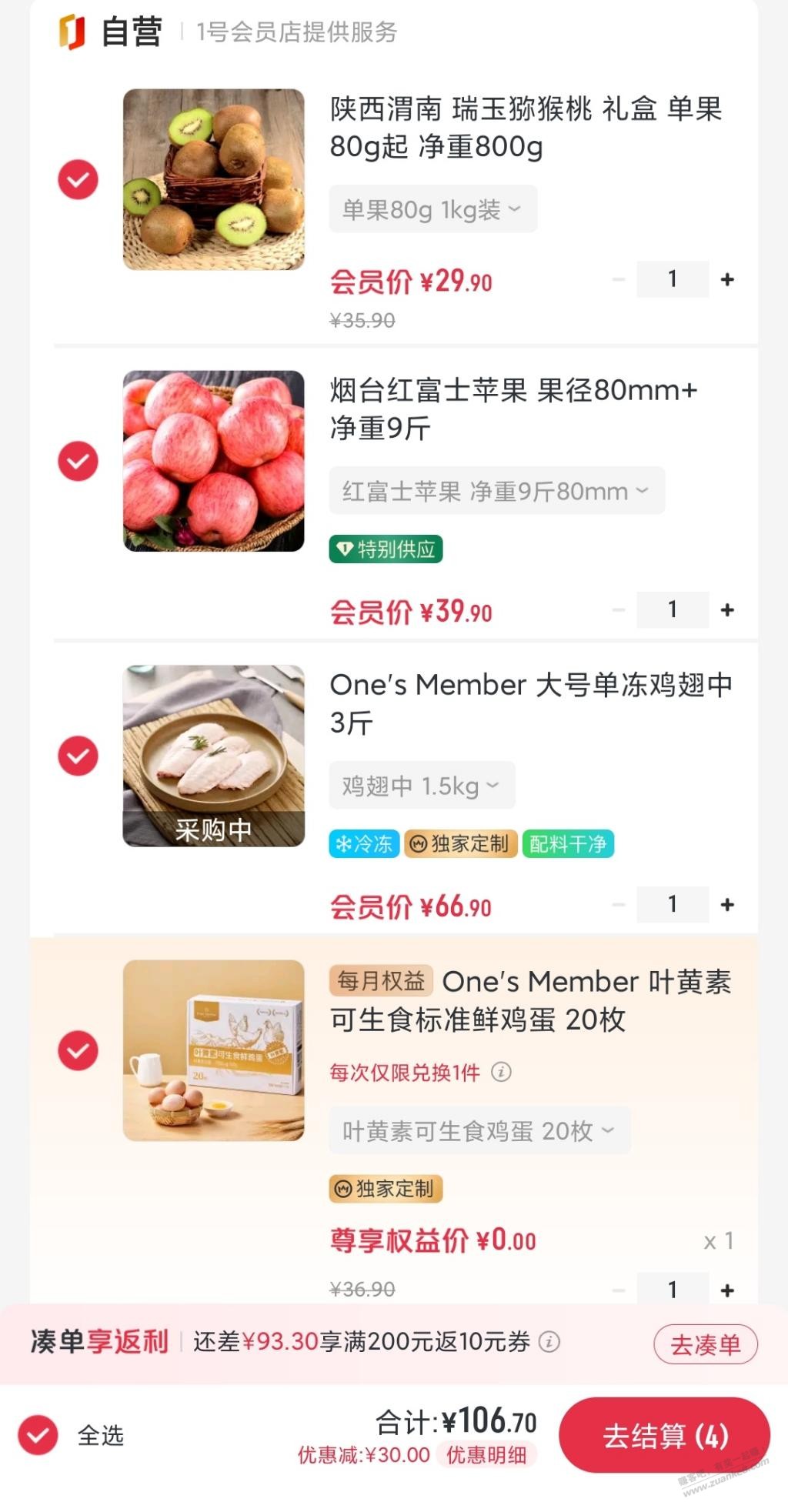Proceed with 去结算 (4) checkout
Image resolution: width=788 pixels, height=1512 pixels.
pyautogui.click(x=664, y=1436)
